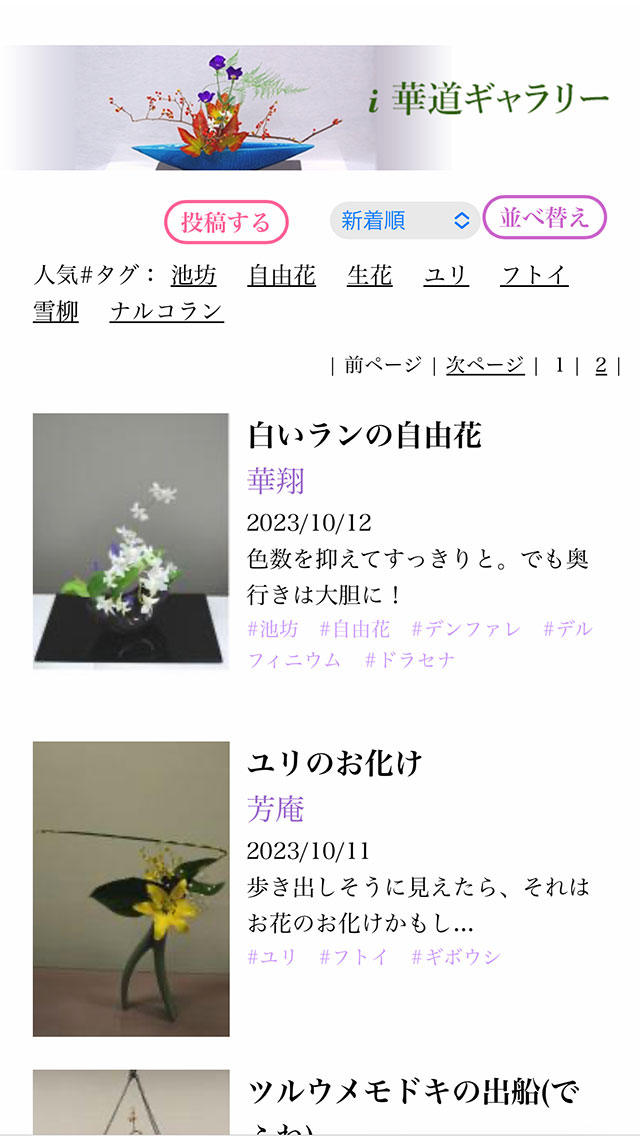Open the 新着順 sort dropdown

coord(405,221)
